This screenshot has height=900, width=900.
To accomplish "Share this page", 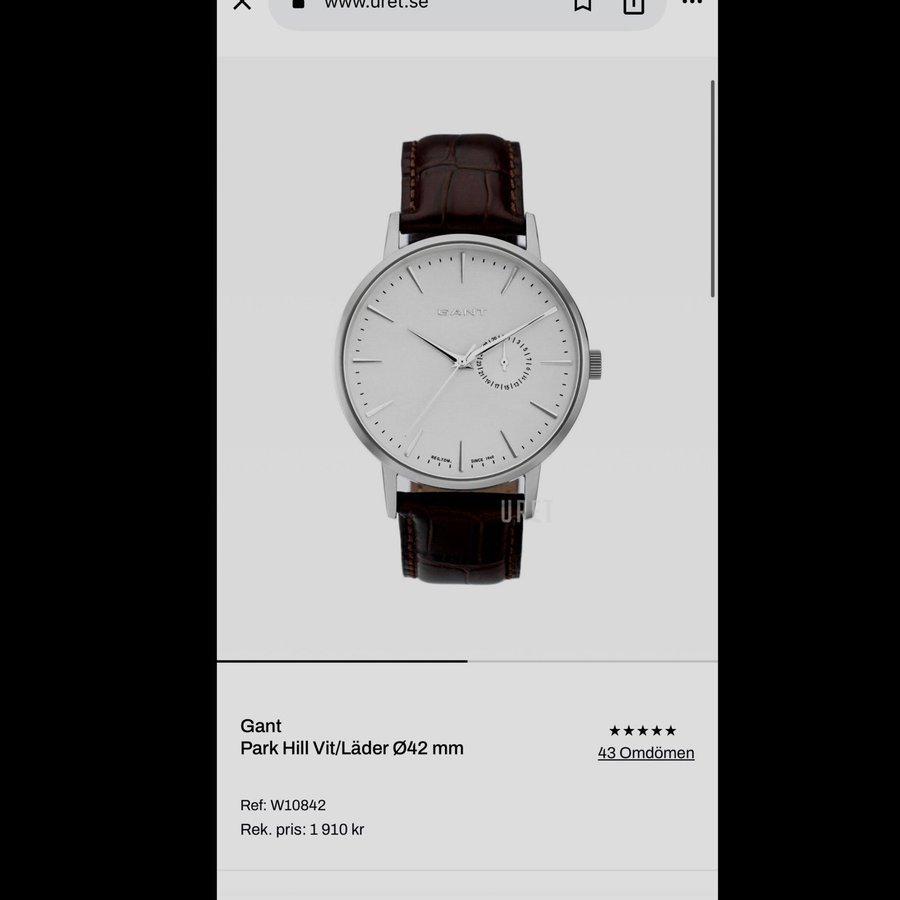I will point(633,6).
